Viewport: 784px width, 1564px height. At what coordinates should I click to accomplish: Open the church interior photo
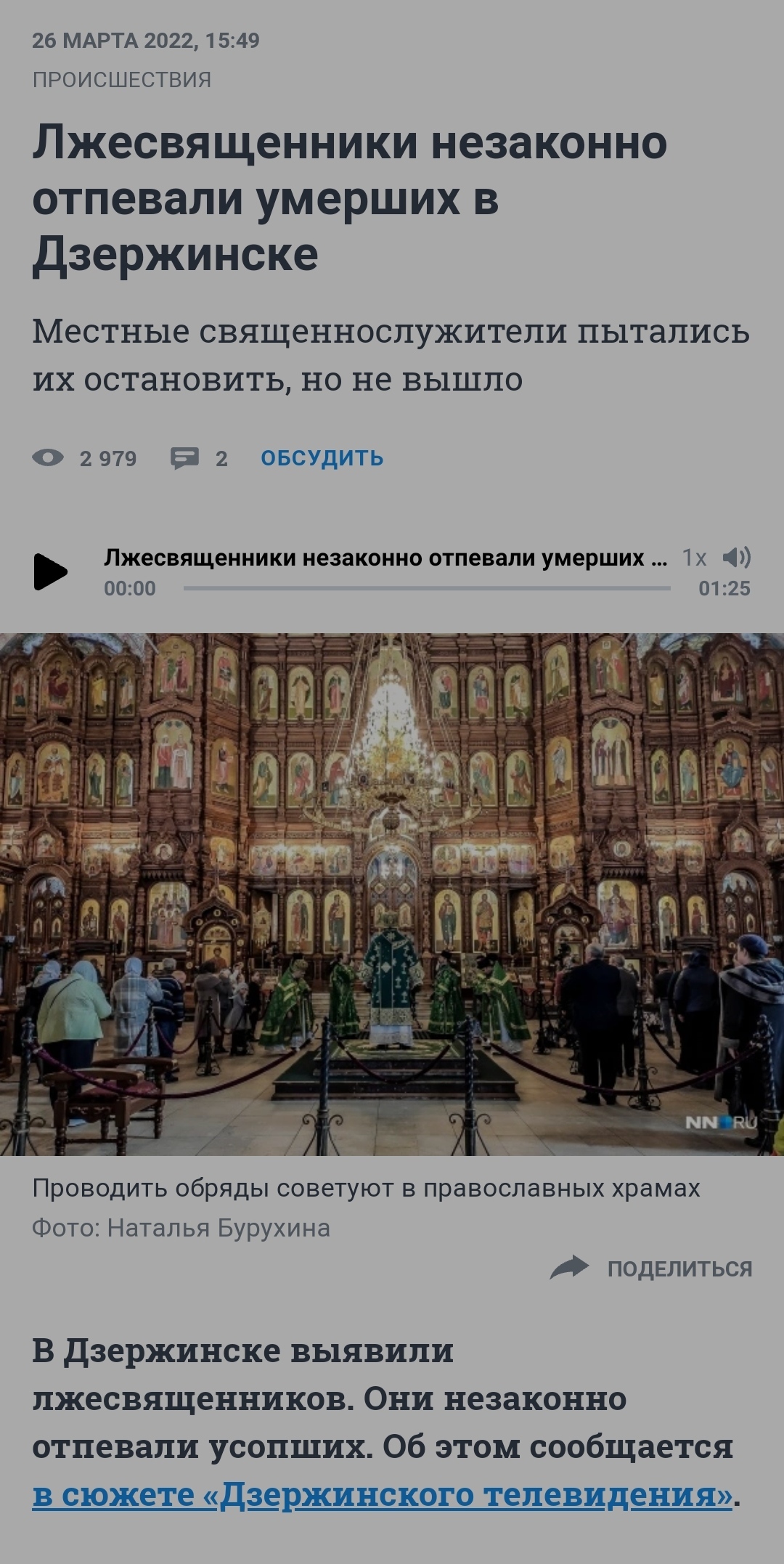pos(392,895)
